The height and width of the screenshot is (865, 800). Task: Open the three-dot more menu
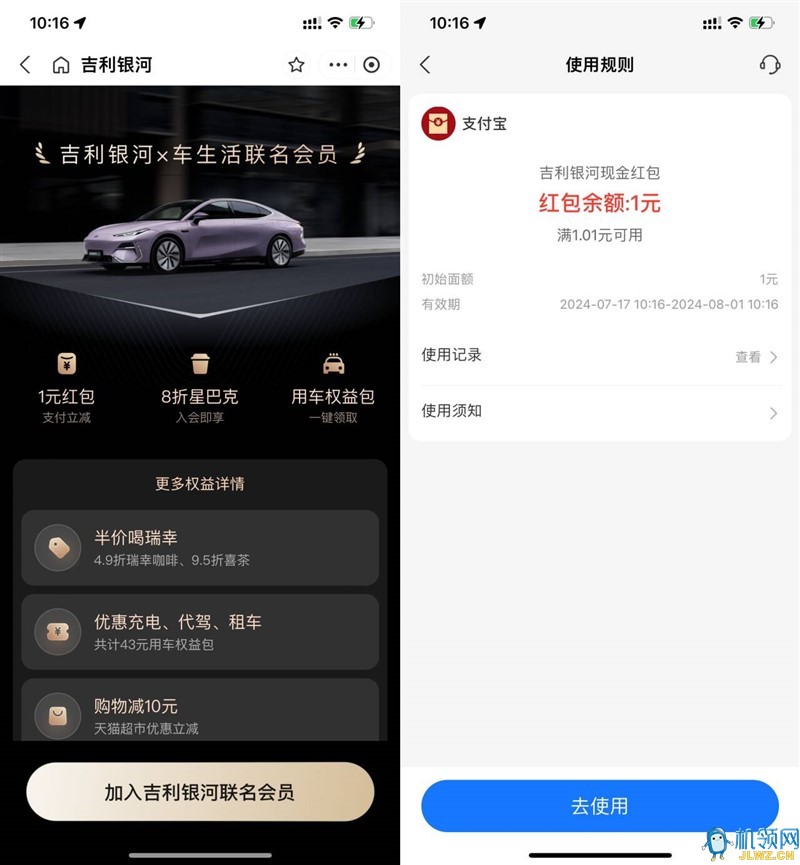[338, 65]
